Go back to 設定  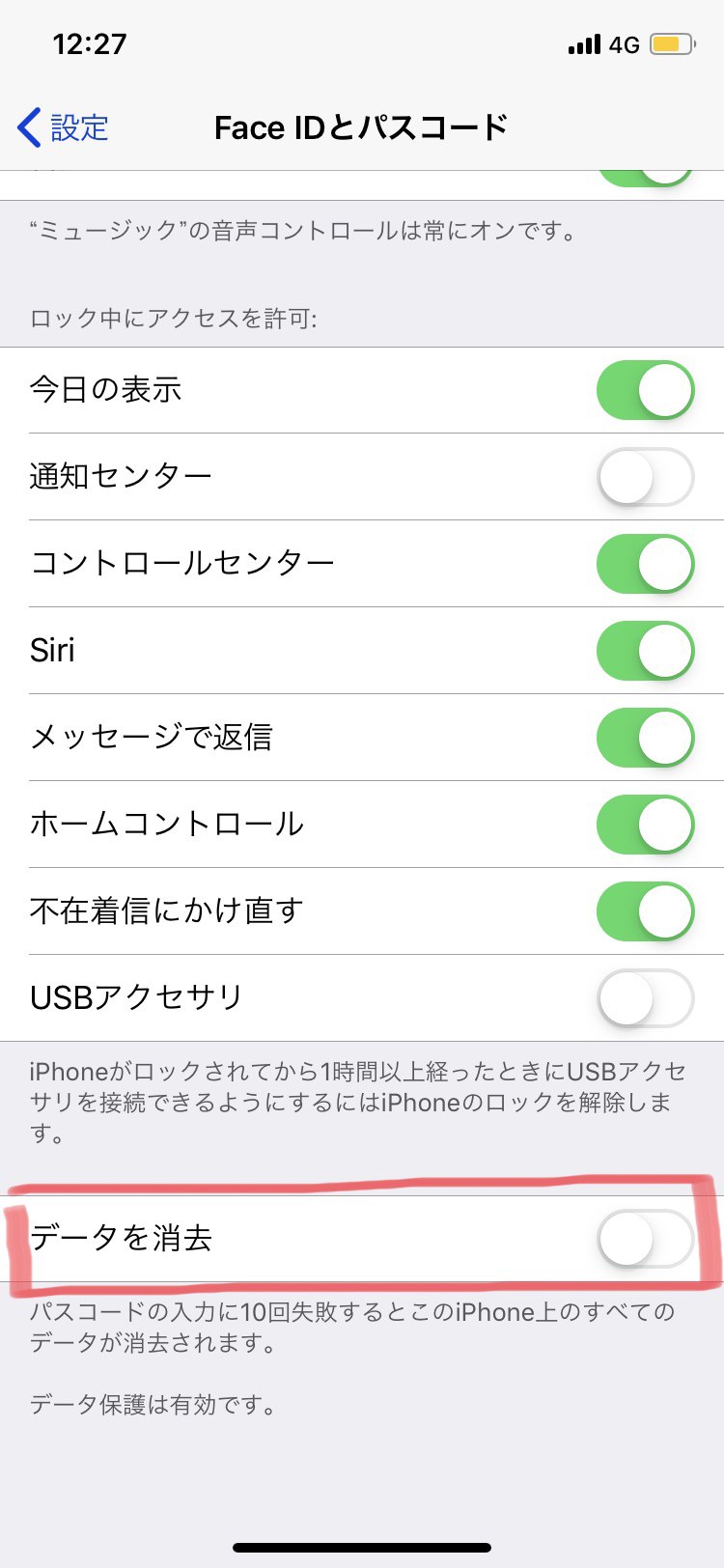coord(64,127)
